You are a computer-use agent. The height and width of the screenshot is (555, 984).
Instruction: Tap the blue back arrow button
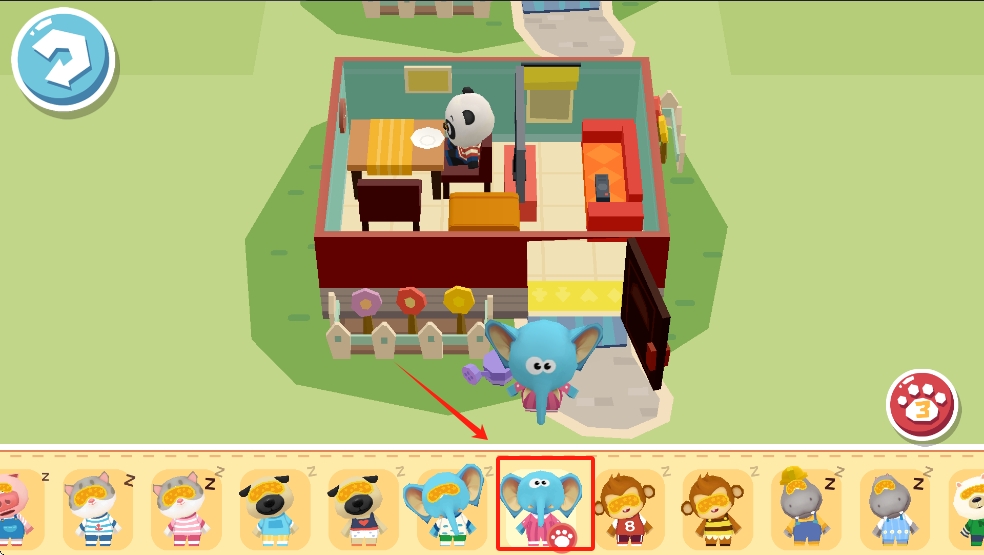click(62, 58)
